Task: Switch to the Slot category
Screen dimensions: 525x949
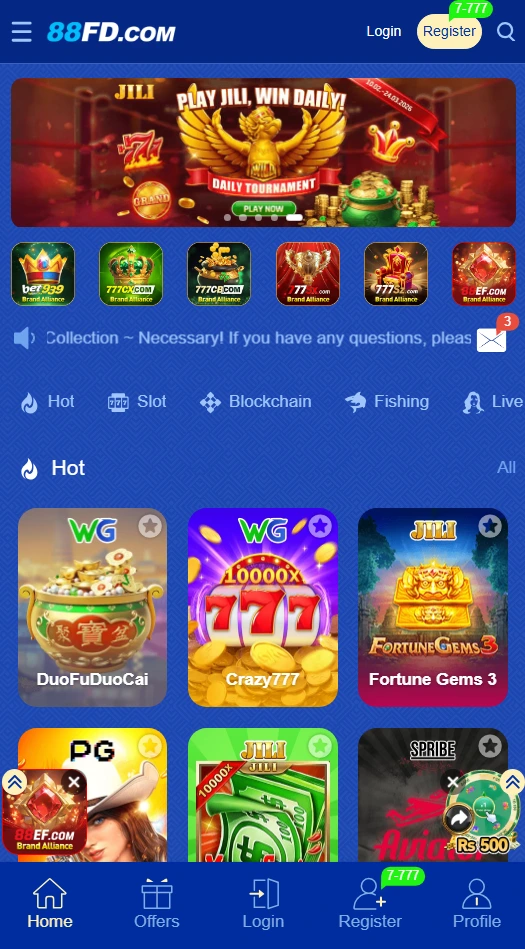Action: point(137,402)
